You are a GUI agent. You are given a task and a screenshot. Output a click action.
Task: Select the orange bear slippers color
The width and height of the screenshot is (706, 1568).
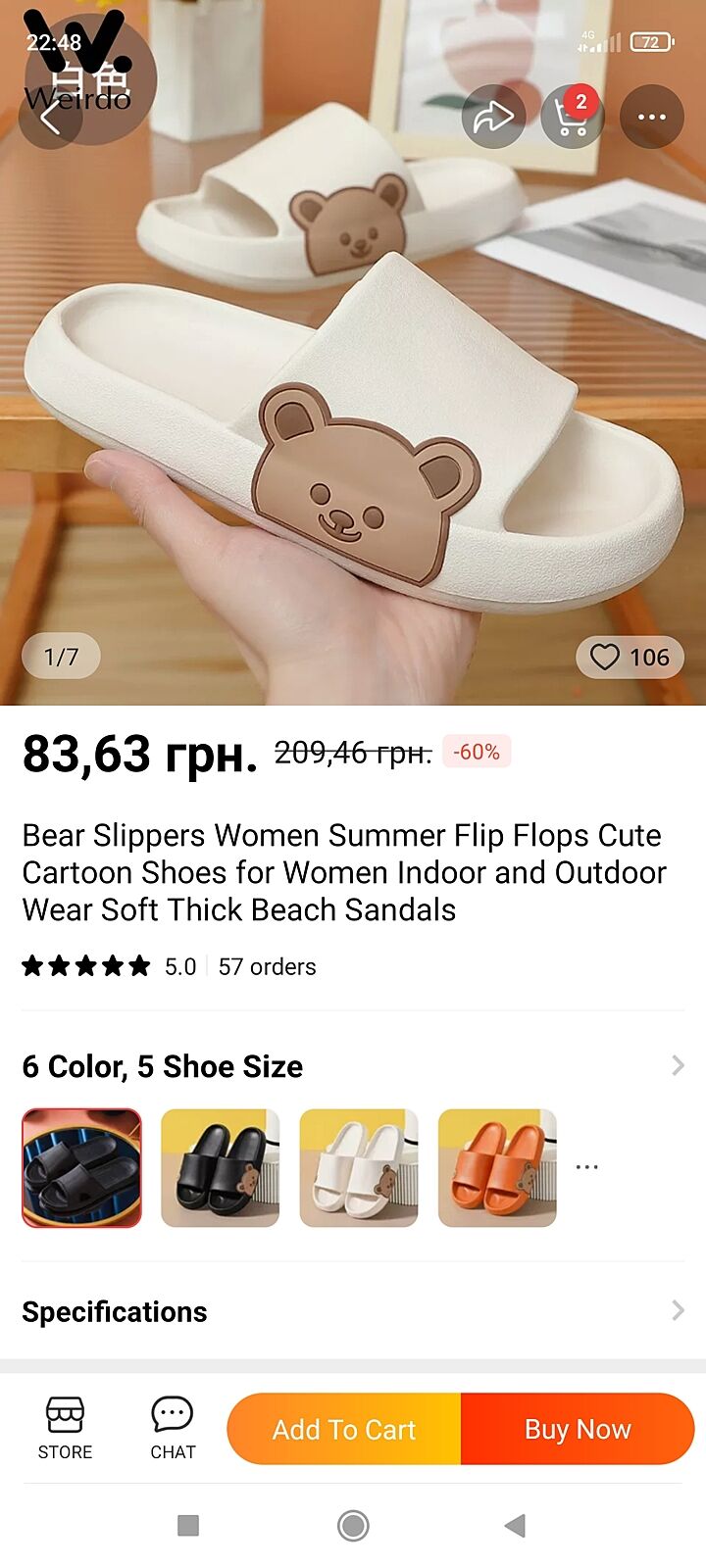point(497,1167)
